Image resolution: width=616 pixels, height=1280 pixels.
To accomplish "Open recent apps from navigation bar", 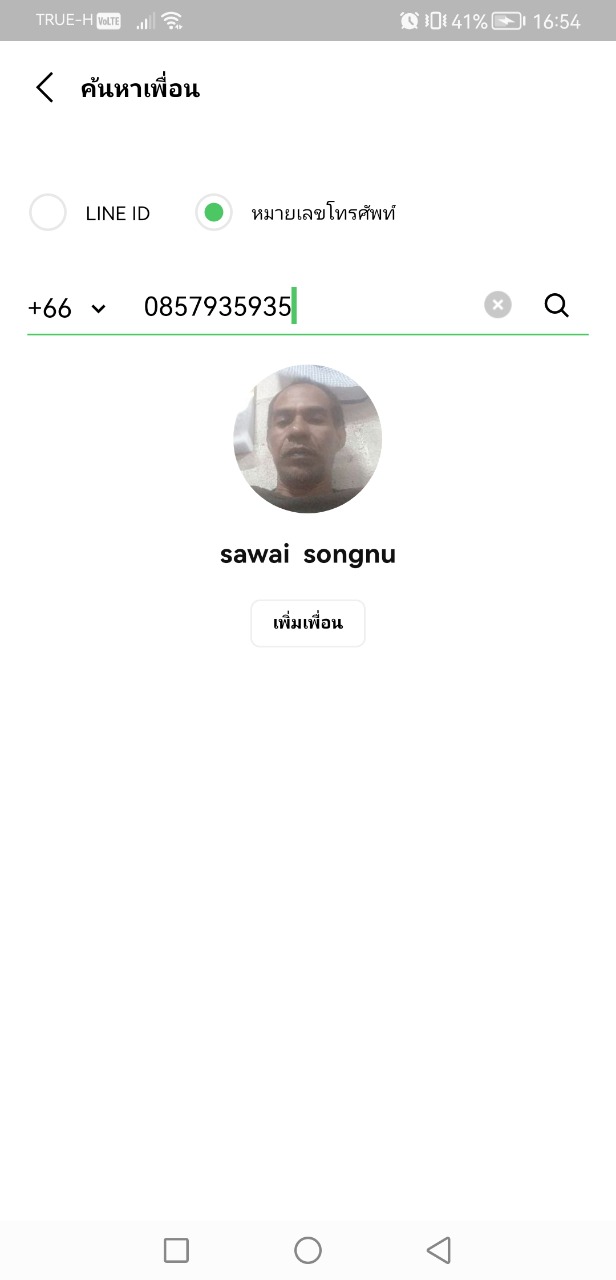I will point(176,1250).
